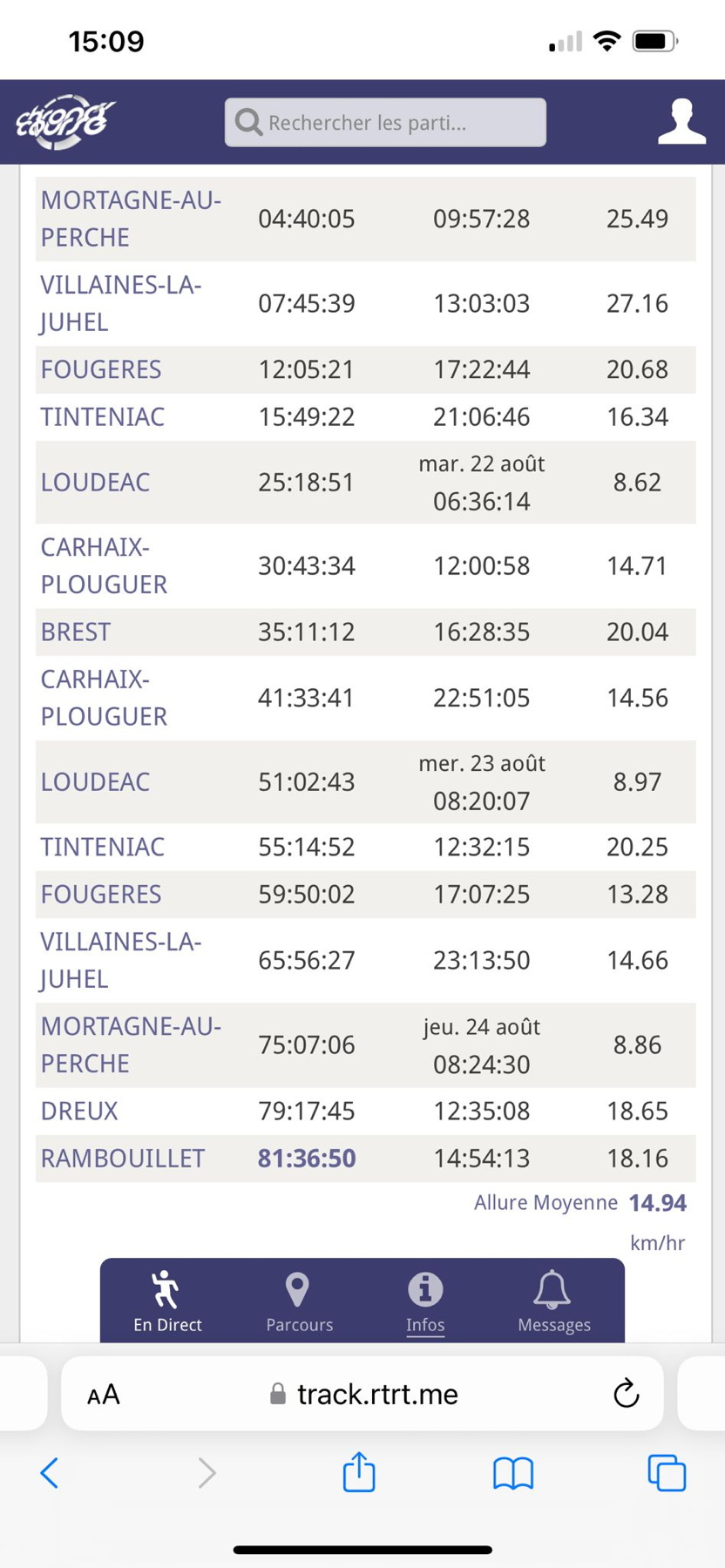Go to the Messages tab
Image resolution: width=725 pixels, height=1568 pixels.
553,1301
